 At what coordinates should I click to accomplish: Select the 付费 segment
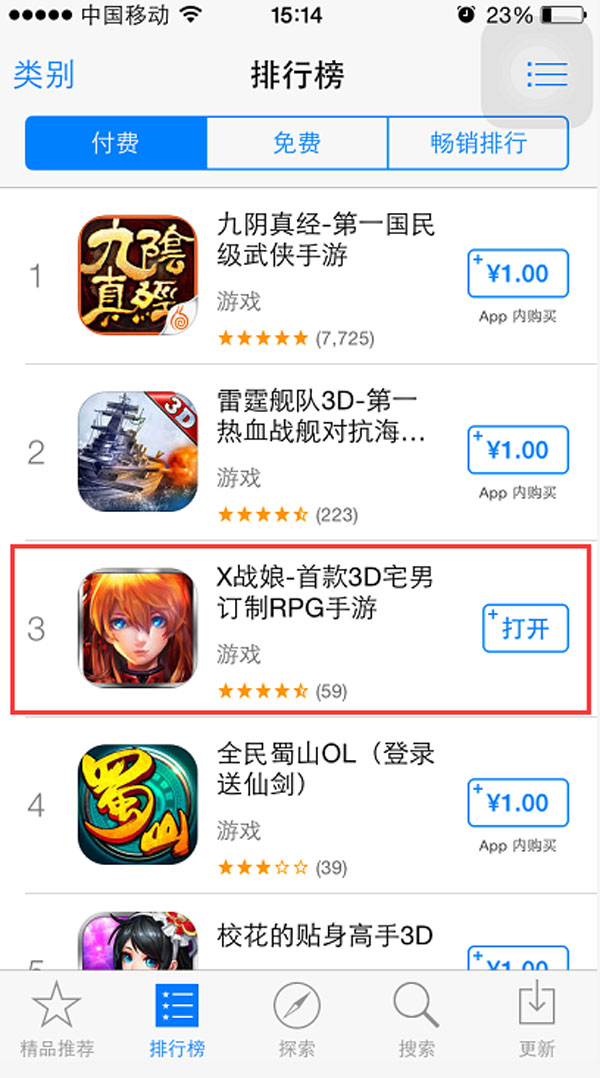(115, 143)
